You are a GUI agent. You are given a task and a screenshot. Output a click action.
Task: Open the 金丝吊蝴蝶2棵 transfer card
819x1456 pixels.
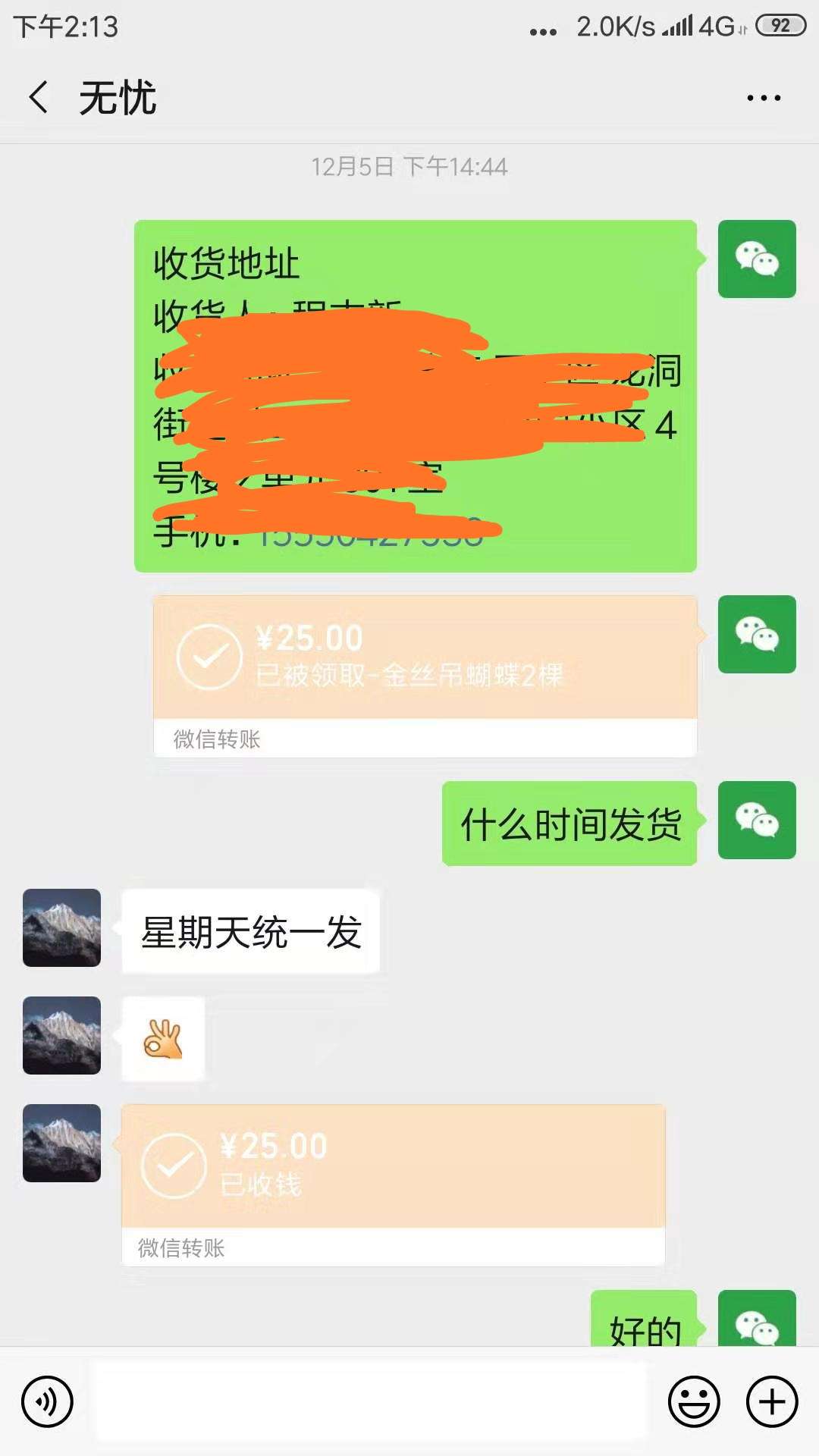[425, 676]
